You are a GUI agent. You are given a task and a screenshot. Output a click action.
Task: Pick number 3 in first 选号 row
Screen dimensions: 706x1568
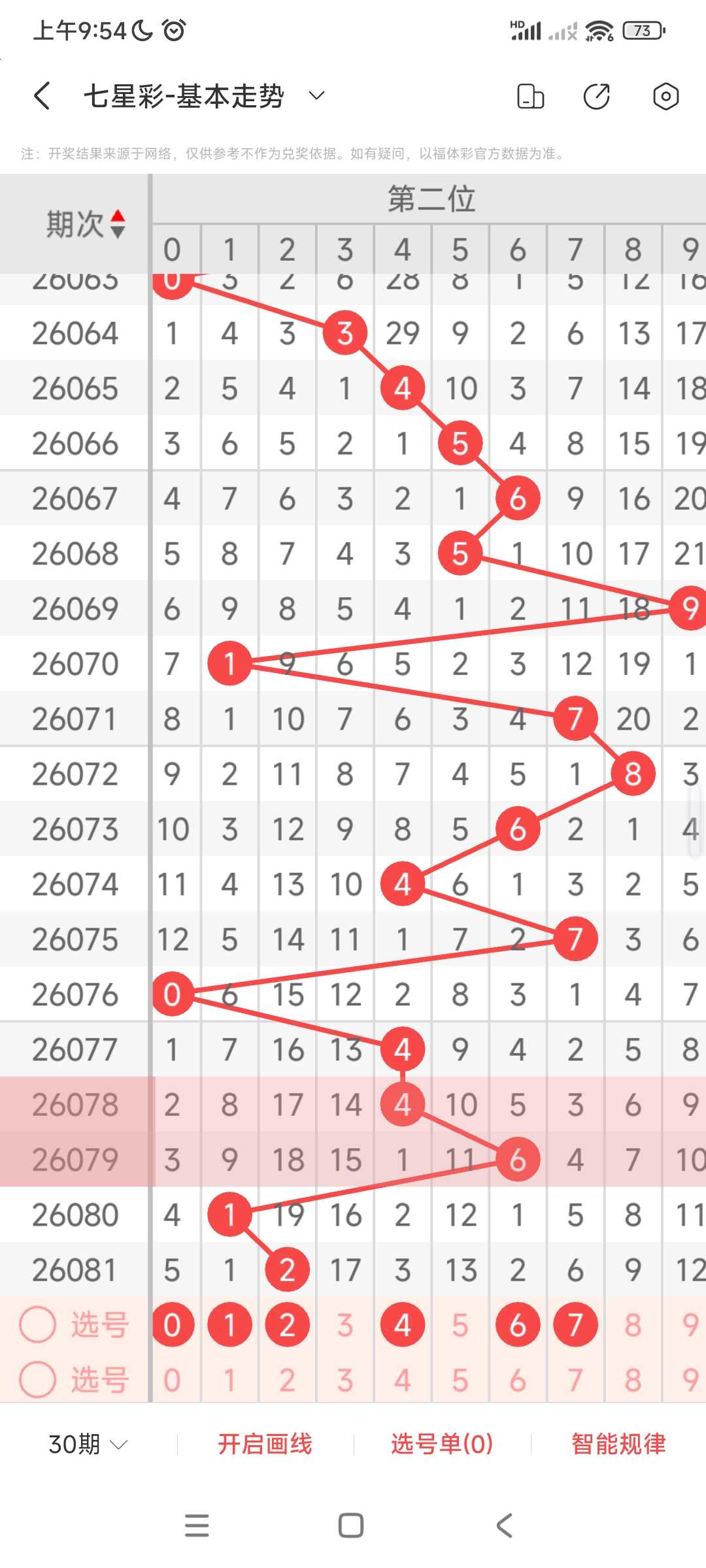pyautogui.click(x=345, y=1325)
